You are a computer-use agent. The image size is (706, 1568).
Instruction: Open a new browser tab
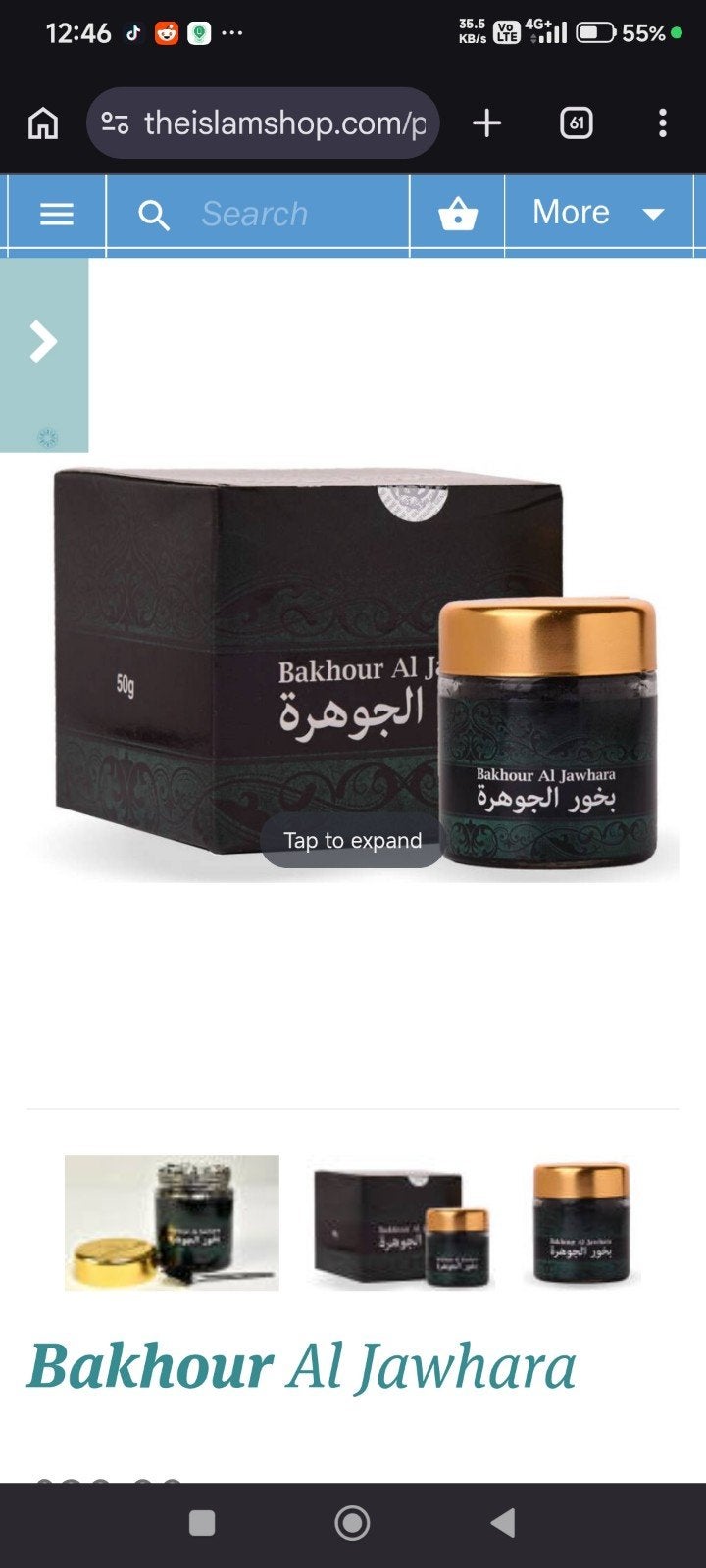click(486, 123)
